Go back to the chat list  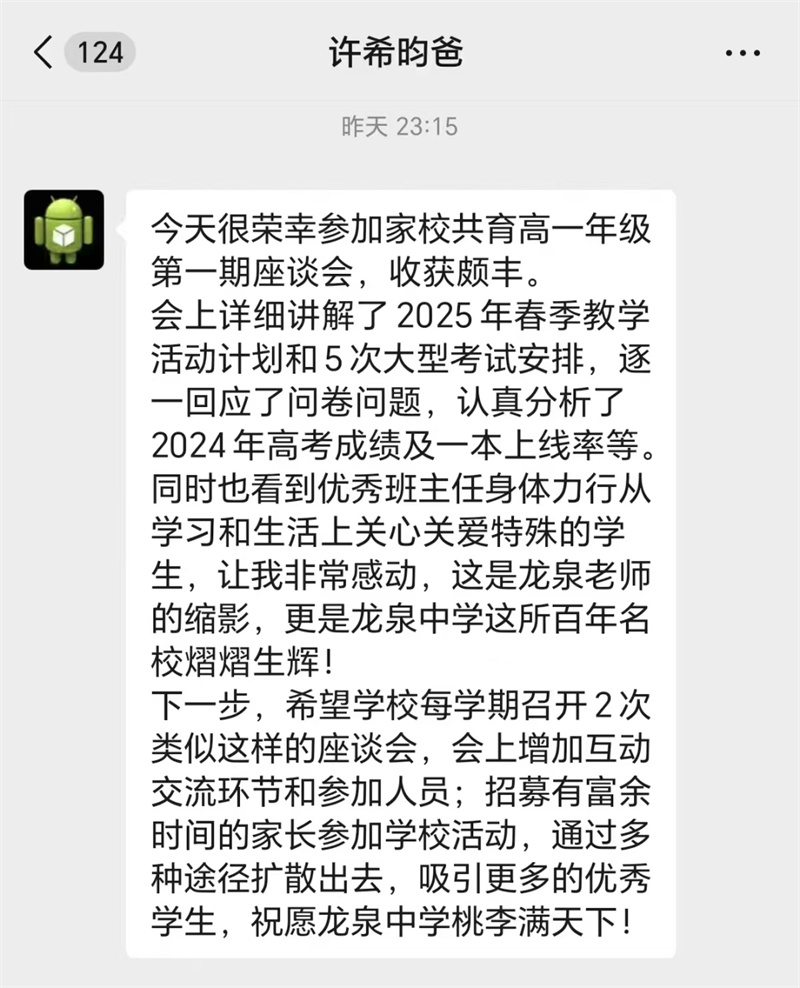(x=44, y=52)
